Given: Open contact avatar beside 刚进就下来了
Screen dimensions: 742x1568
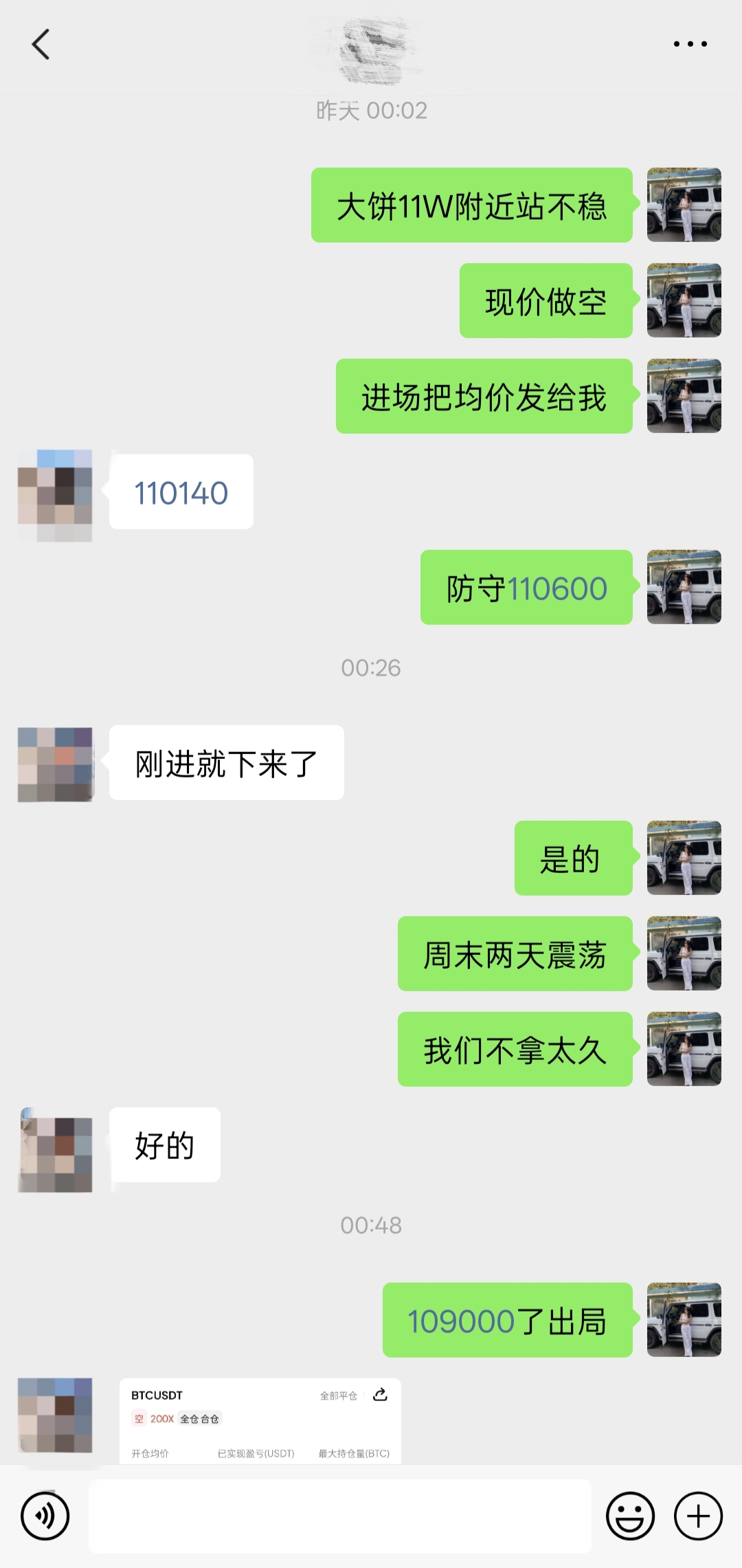Looking at the screenshot, I should (56, 764).
